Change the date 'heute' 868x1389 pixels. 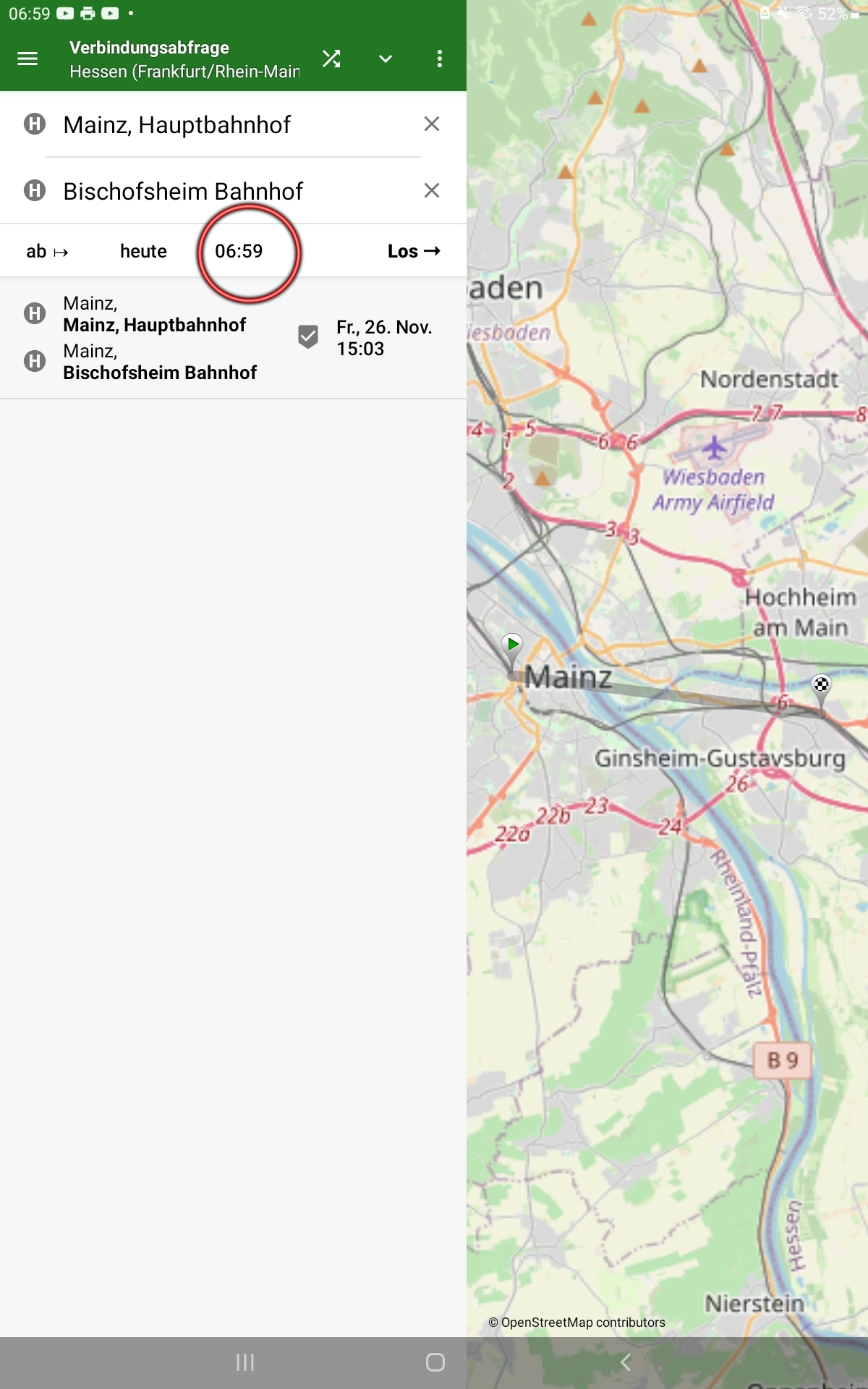click(x=143, y=251)
